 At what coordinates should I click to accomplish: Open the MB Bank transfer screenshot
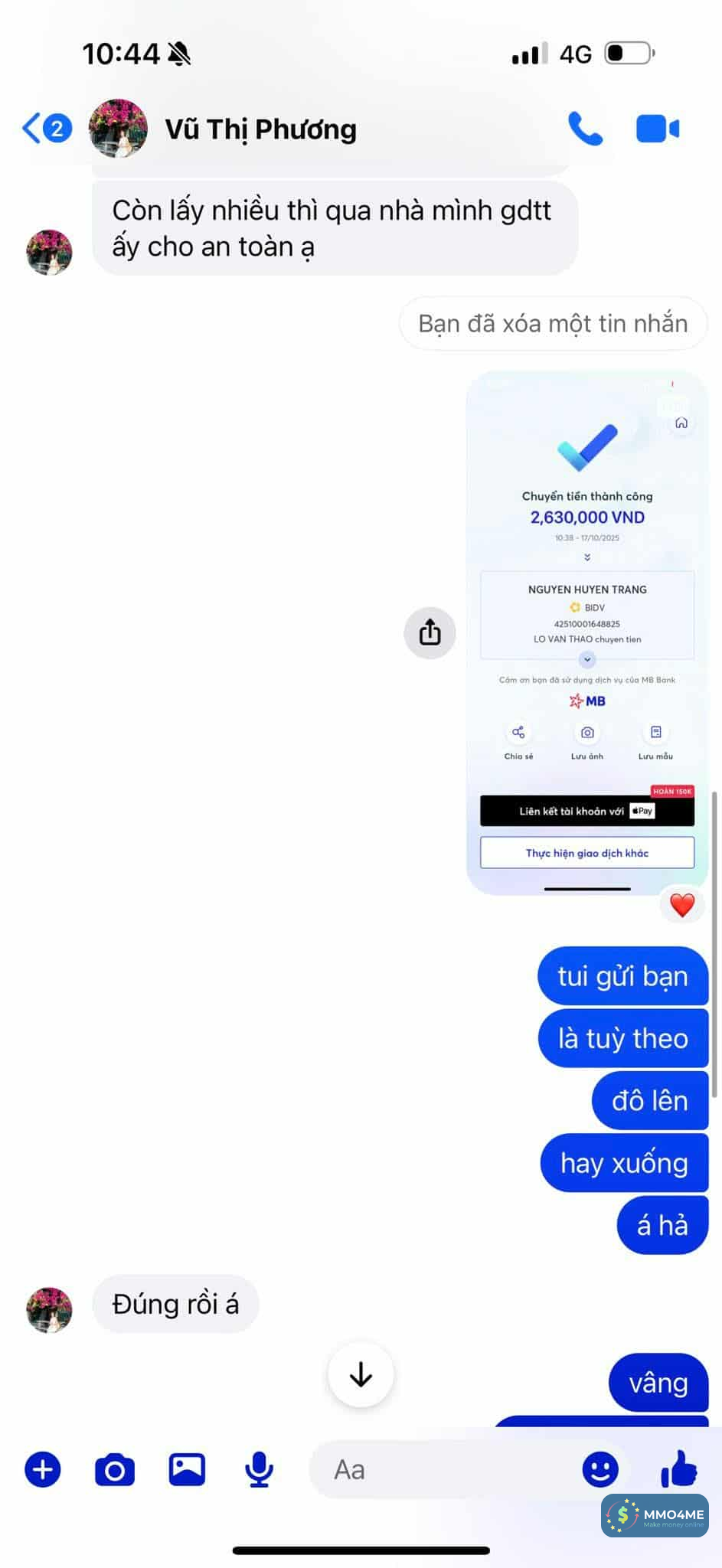pos(586,632)
